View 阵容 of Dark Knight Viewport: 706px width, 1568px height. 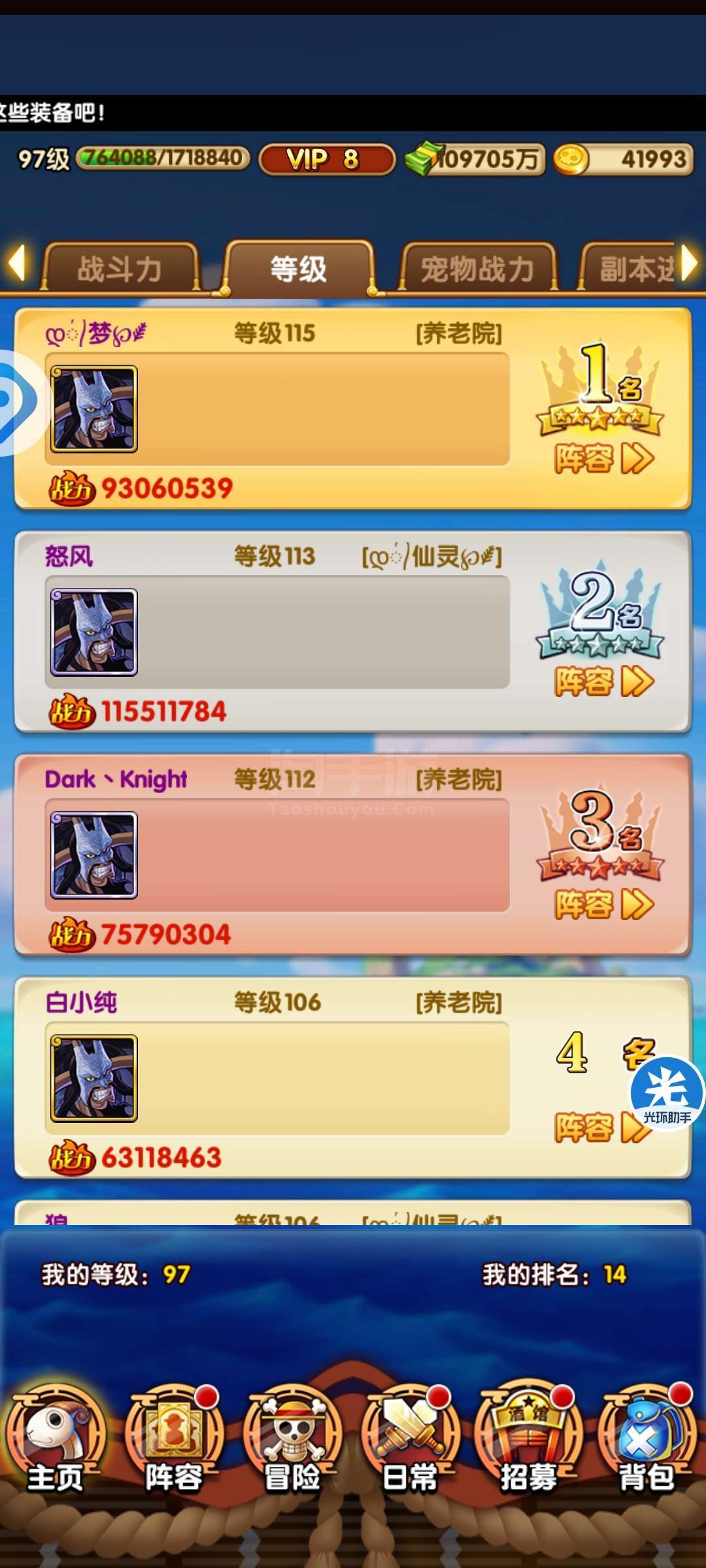[603, 905]
